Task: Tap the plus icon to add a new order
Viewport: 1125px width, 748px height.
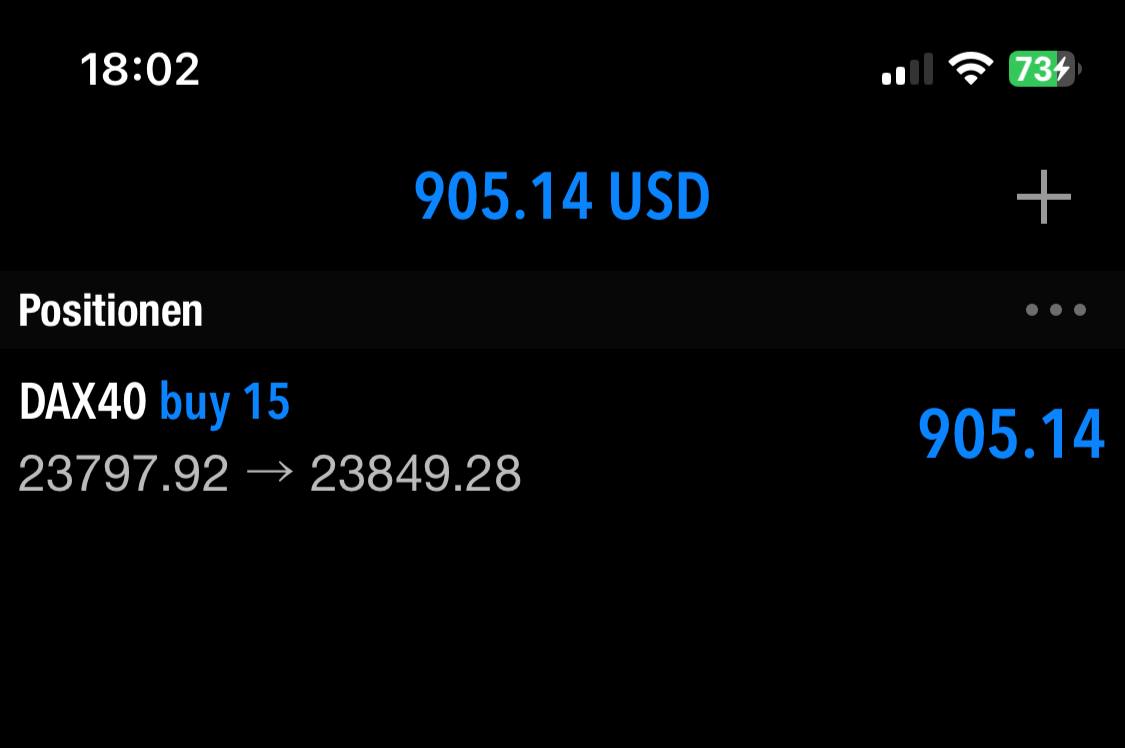Action: tap(1043, 197)
